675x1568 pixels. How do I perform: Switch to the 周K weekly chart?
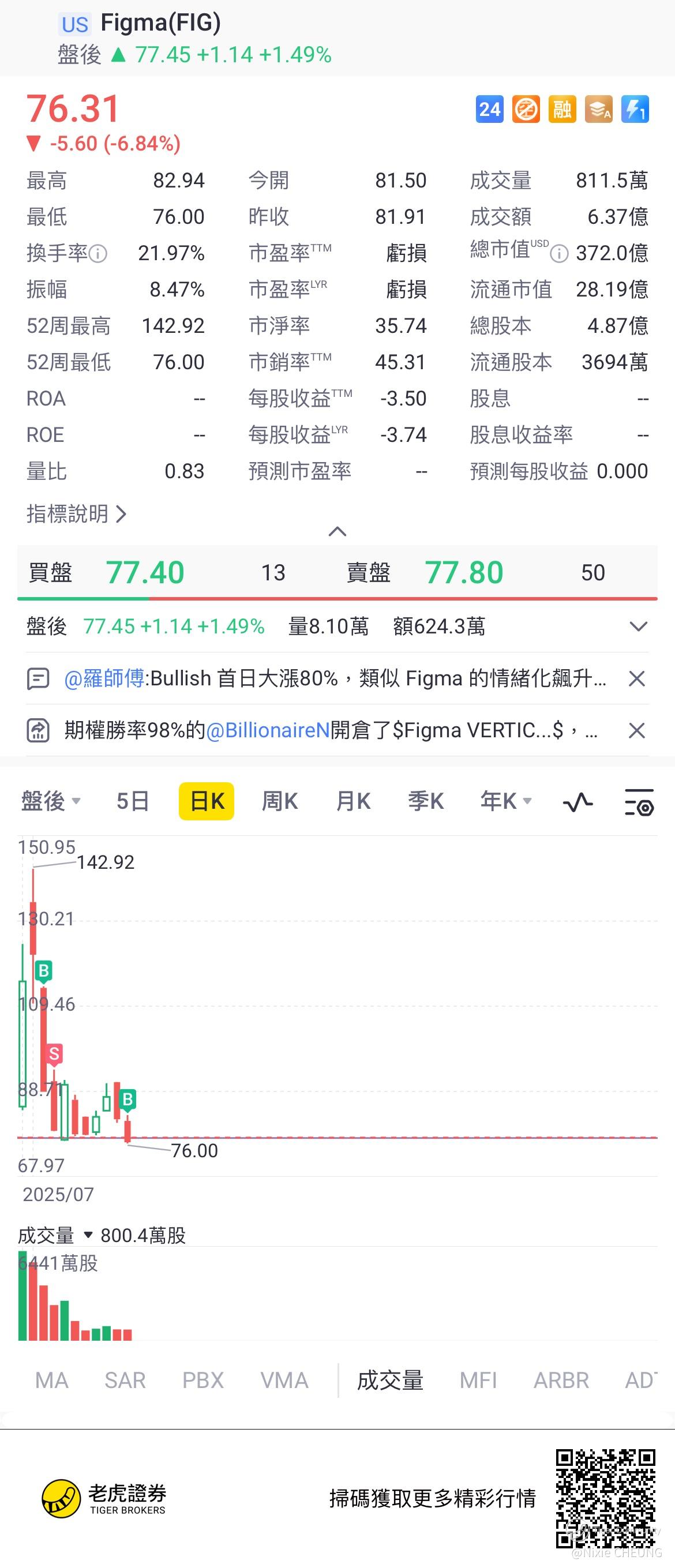(280, 801)
